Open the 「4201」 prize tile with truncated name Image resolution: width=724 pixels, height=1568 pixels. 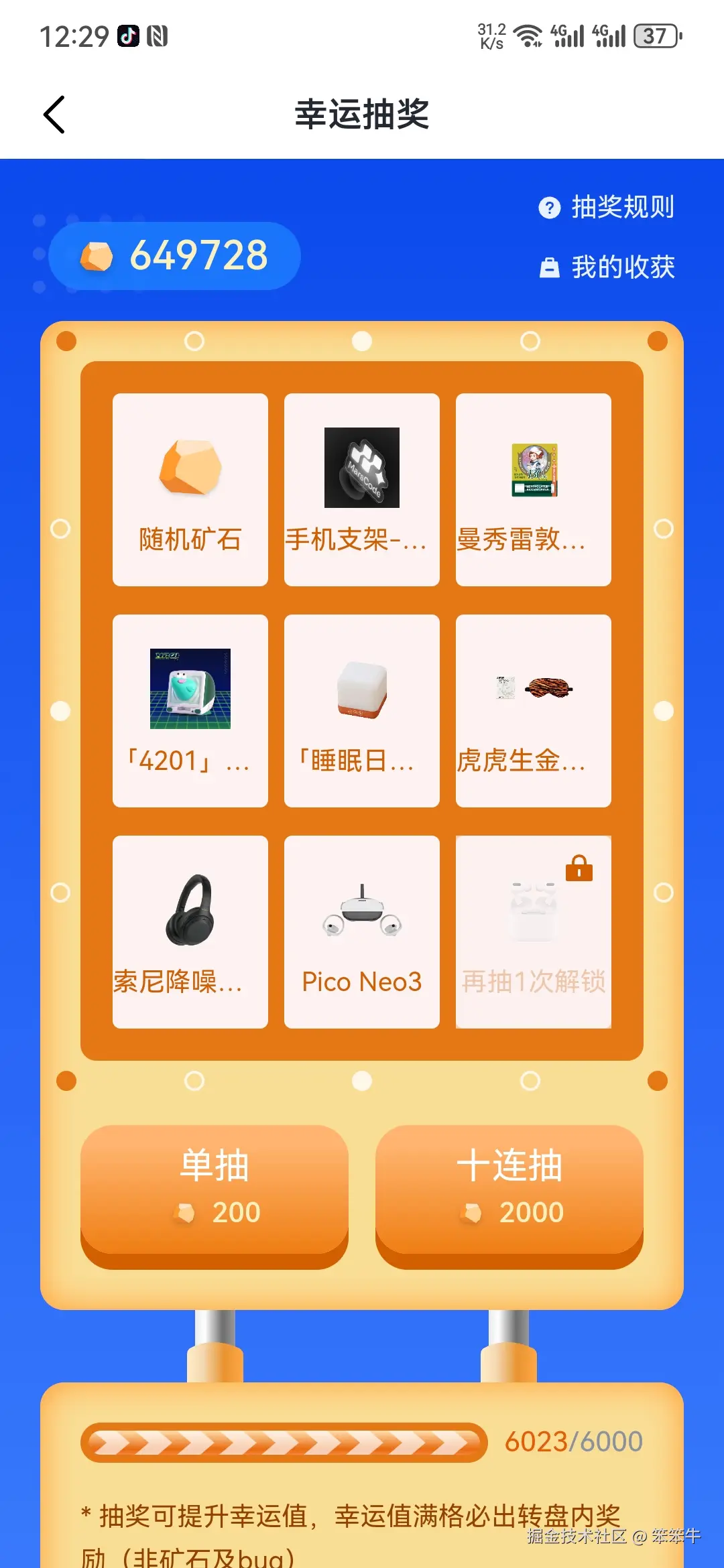(190, 710)
